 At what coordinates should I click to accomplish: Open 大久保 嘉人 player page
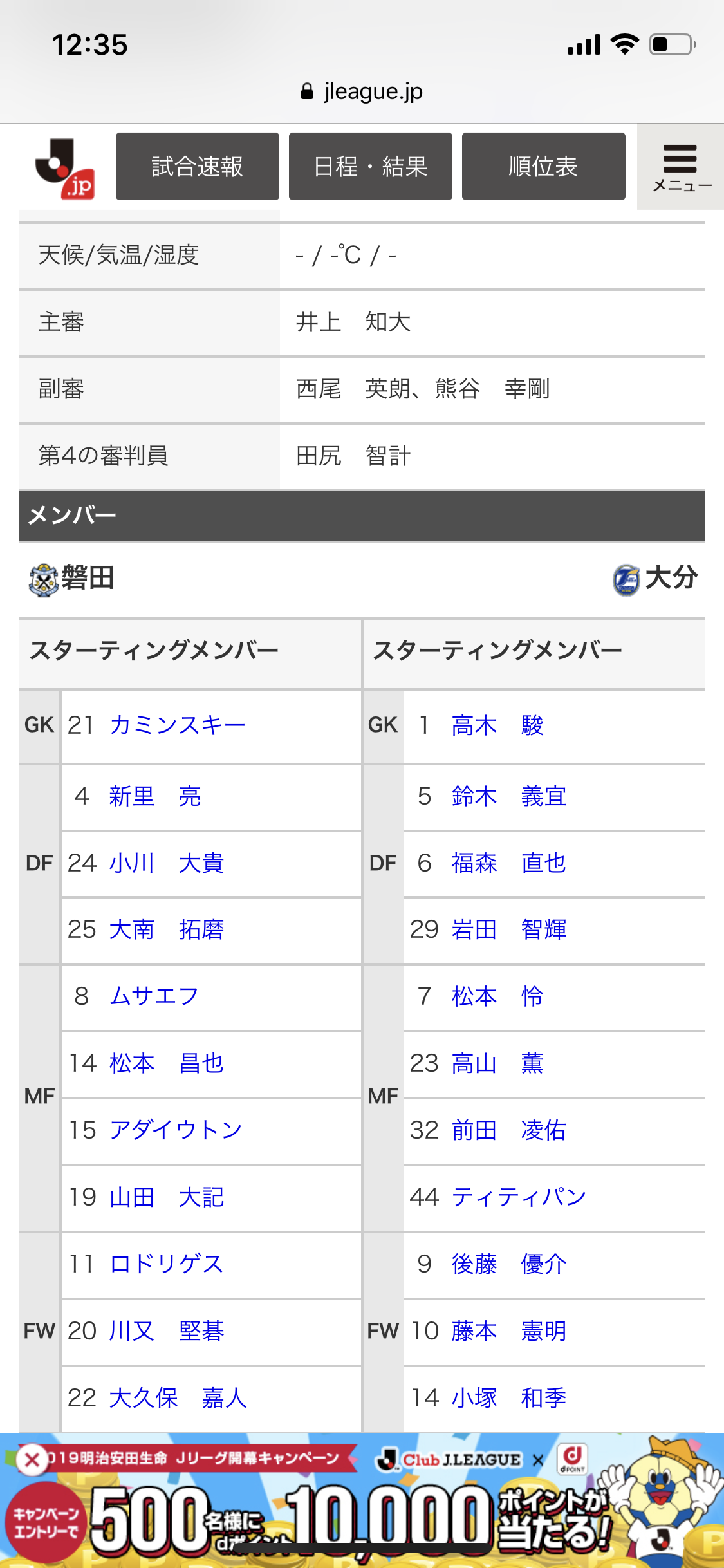(x=178, y=1398)
